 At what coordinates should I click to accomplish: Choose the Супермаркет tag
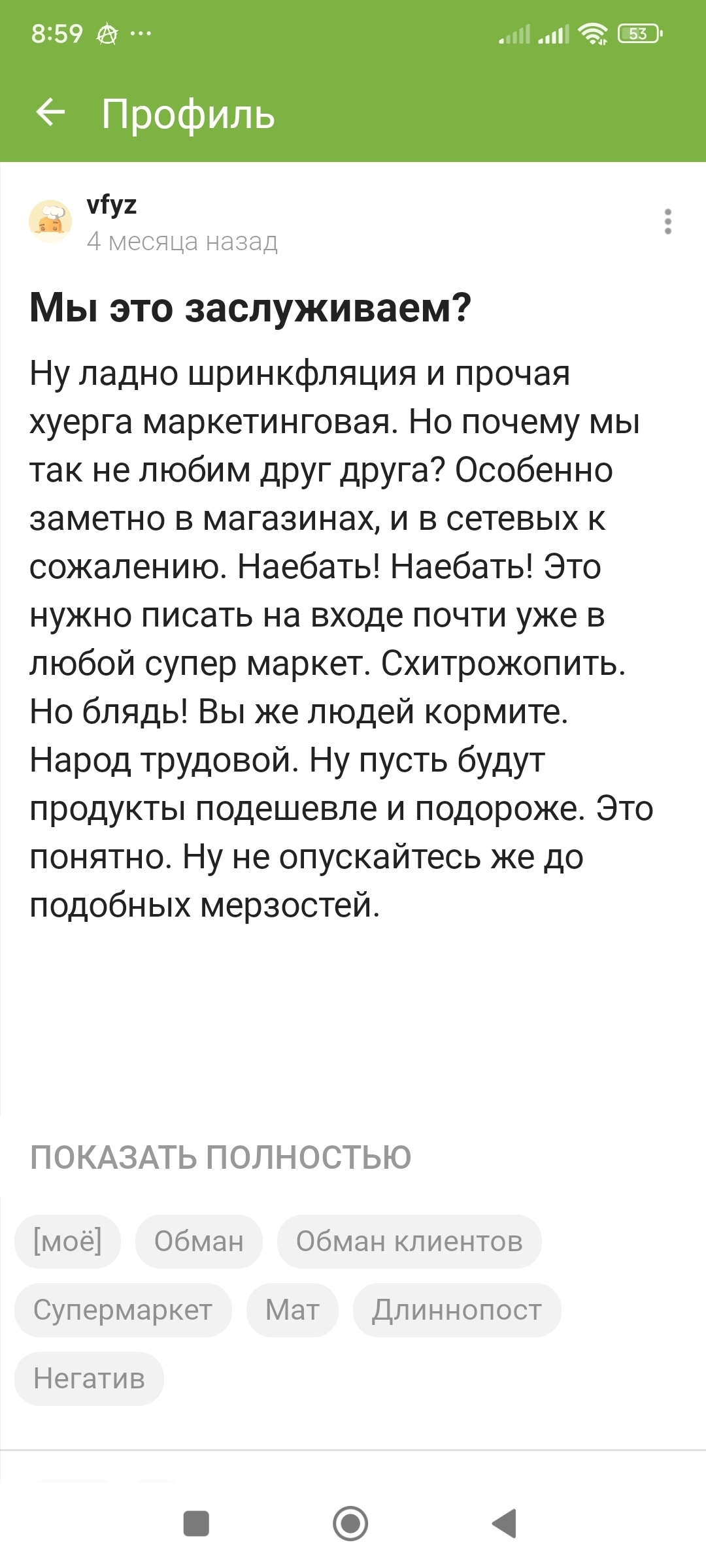[123, 1310]
